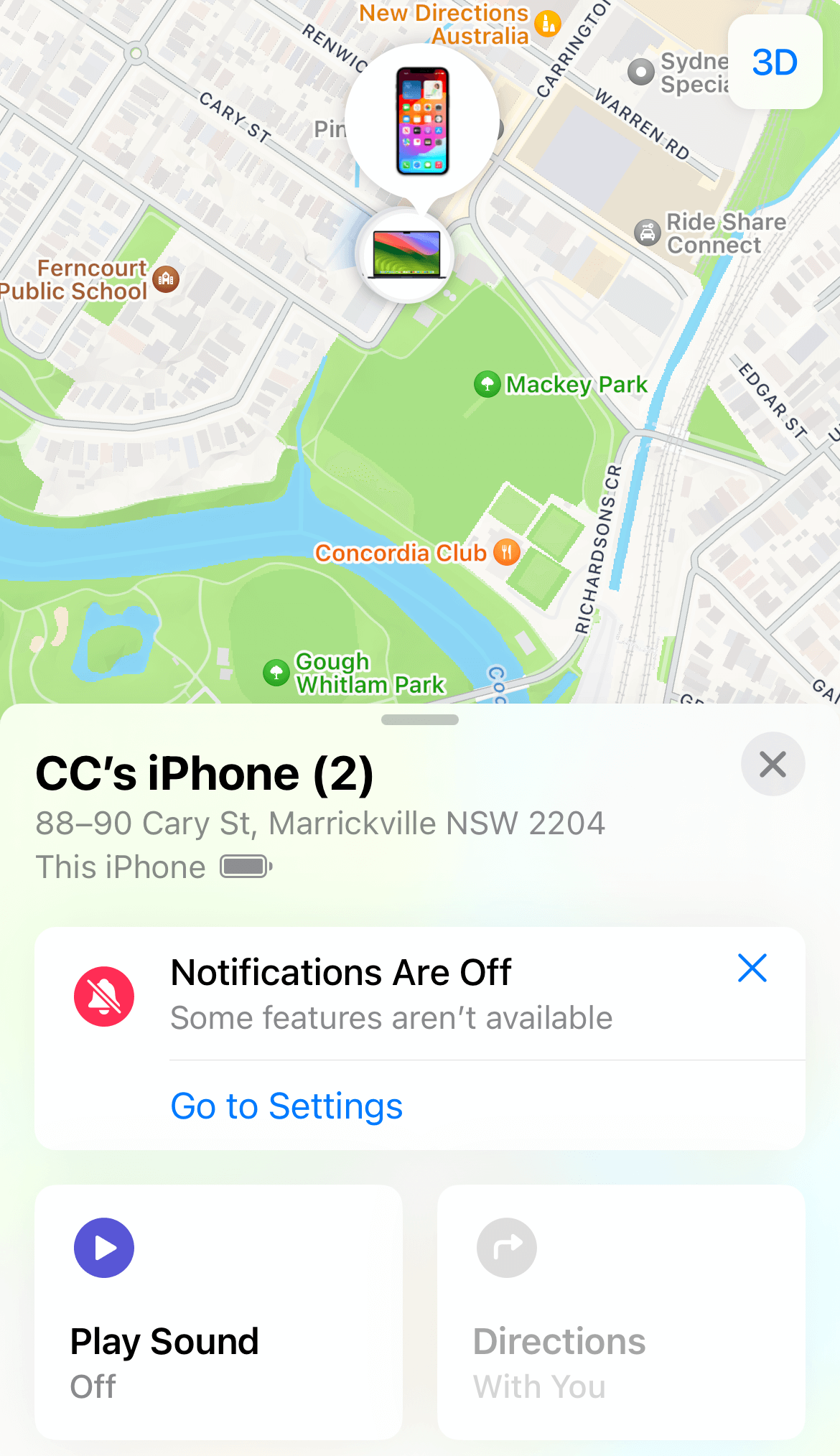This screenshot has width=840, height=1456.
Task: Switch the map to 3D view
Action: [775, 62]
